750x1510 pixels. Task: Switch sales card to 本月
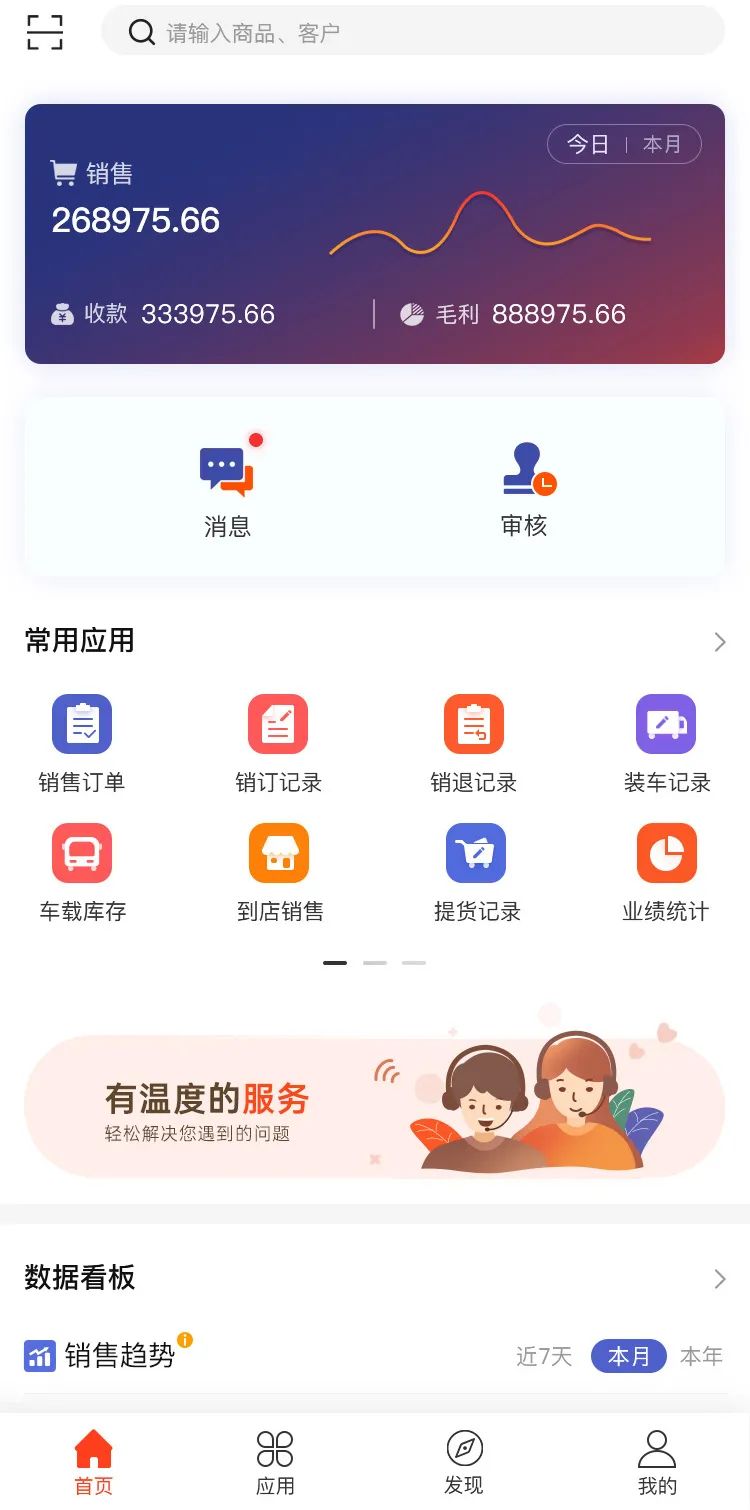pyautogui.click(x=661, y=145)
